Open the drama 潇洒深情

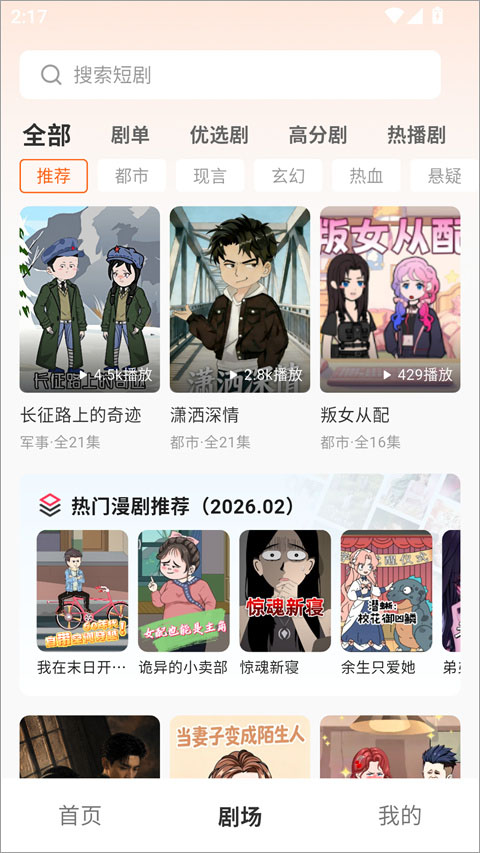[240, 299]
